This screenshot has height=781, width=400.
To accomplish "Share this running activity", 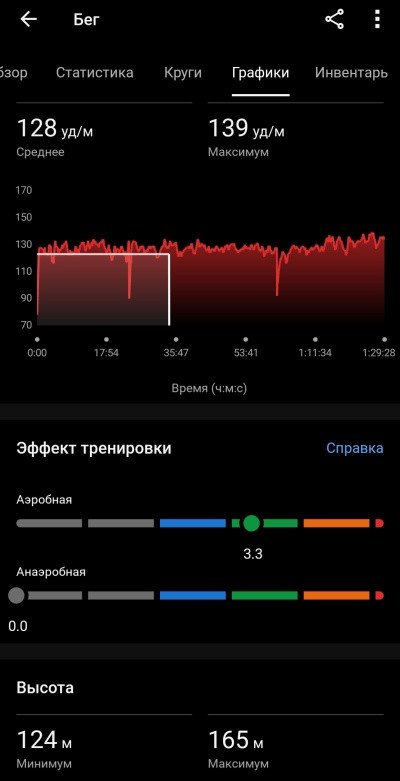I will (334, 19).
